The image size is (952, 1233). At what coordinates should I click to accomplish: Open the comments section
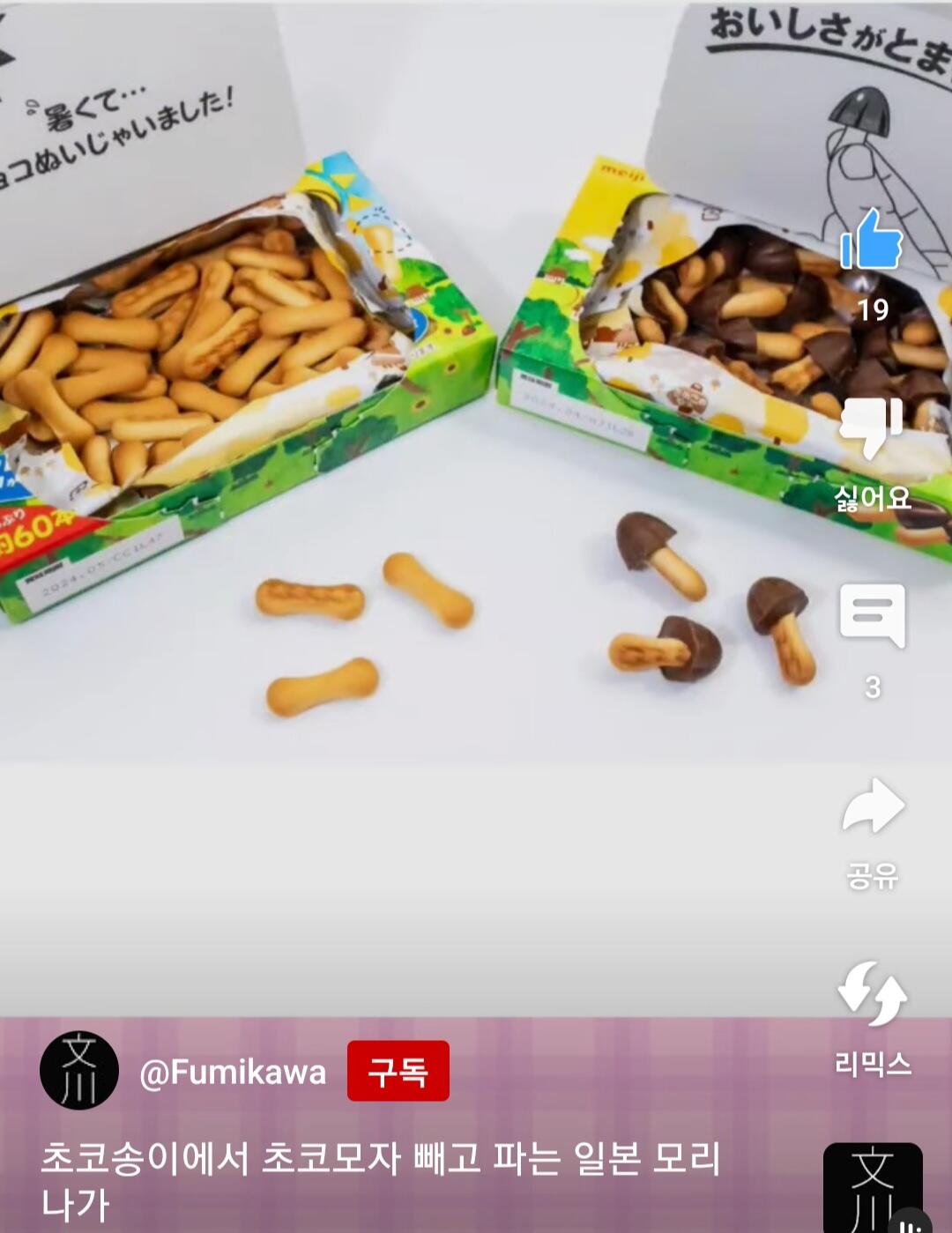click(x=872, y=615)
